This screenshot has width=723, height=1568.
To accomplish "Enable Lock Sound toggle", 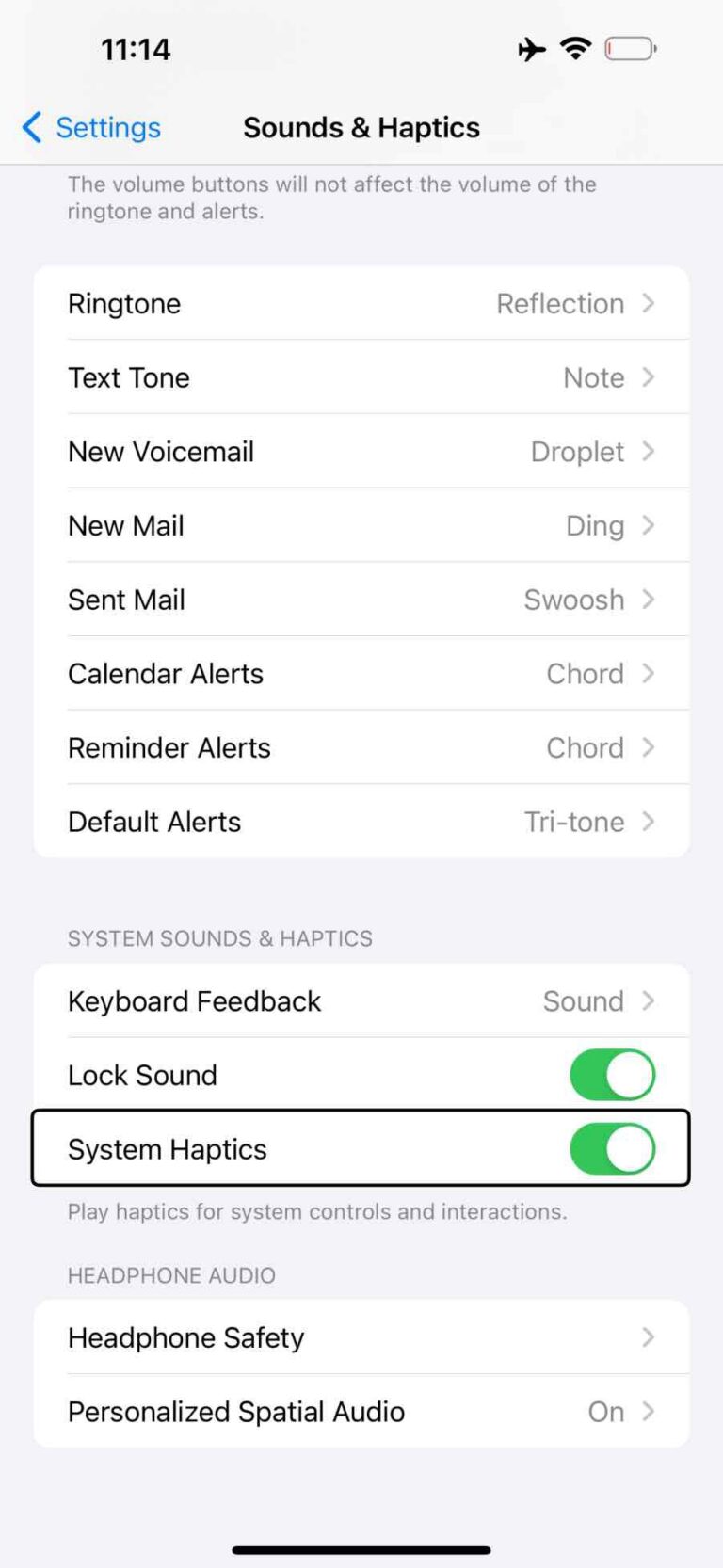I will [612, 1075].
